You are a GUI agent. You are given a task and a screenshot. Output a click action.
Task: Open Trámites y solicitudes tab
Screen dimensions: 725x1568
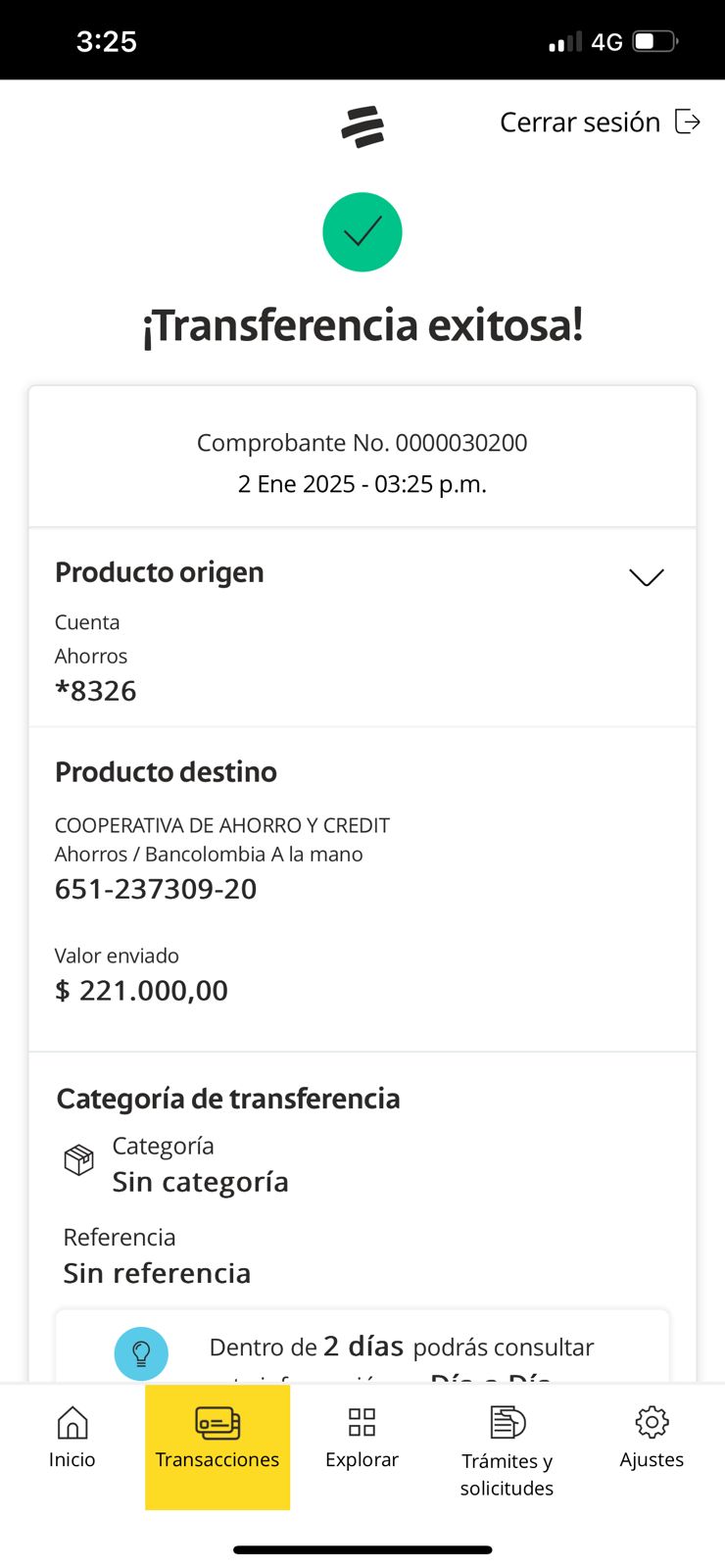point(507,1450)
